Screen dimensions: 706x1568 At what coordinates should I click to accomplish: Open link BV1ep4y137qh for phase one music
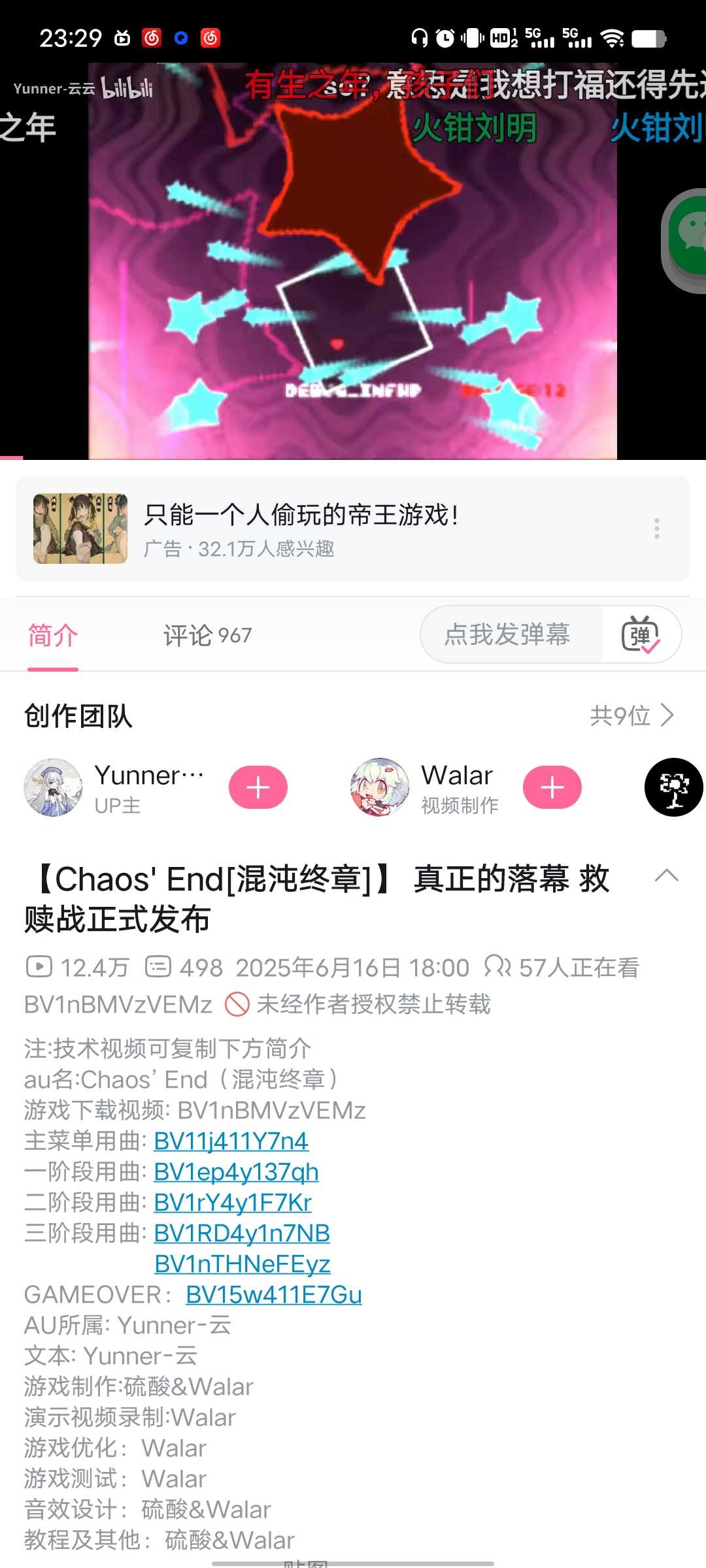click(236, 1172)
